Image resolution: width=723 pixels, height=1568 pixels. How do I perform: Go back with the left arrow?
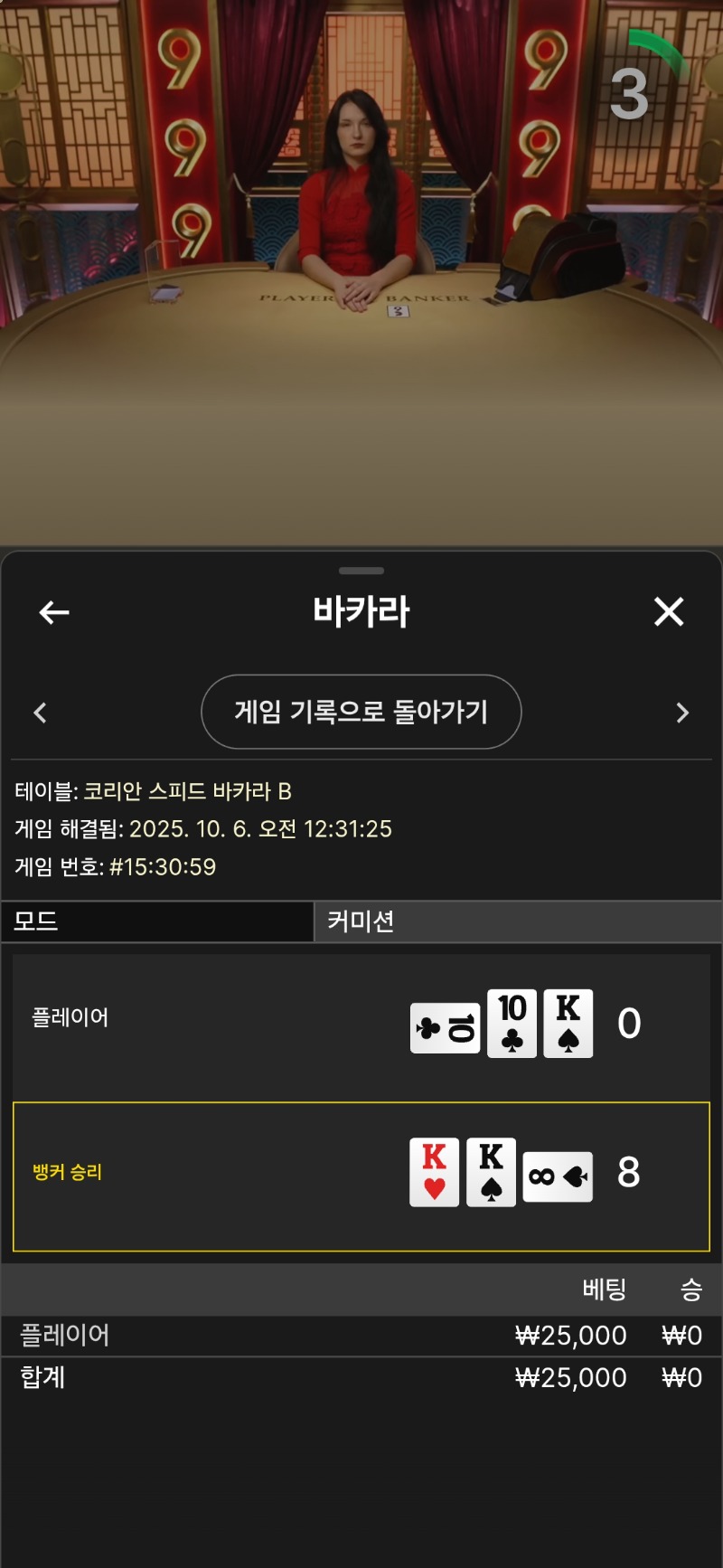click(54, 613)
